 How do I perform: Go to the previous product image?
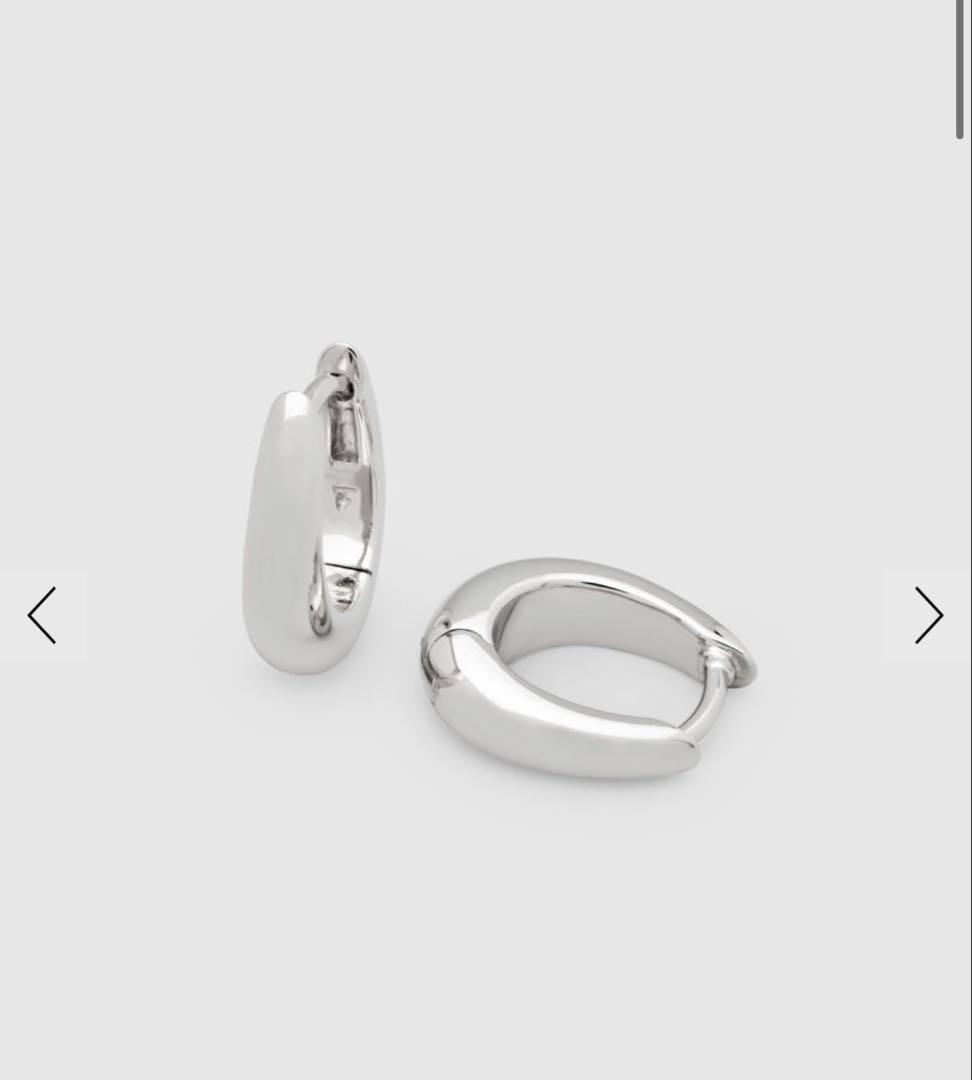(42, 615)
